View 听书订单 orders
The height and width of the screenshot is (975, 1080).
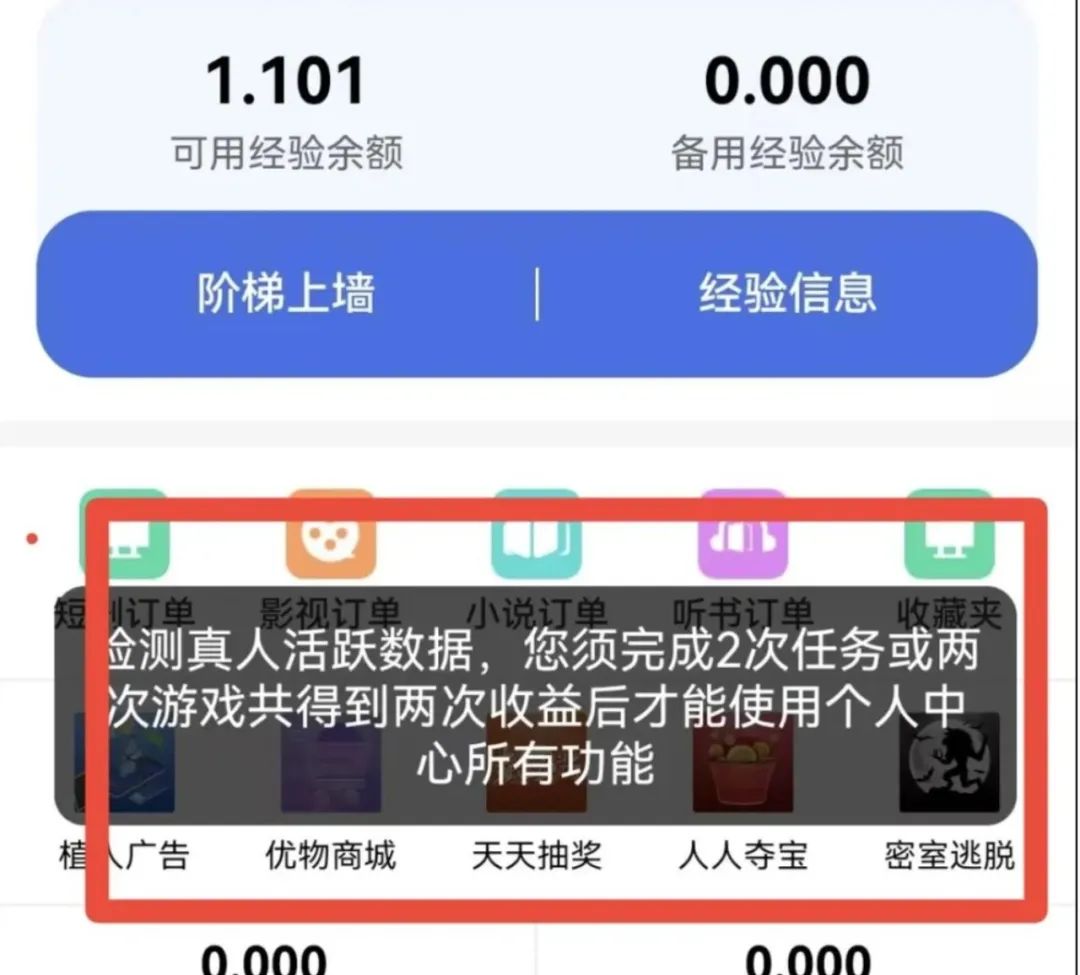(742, 536)
